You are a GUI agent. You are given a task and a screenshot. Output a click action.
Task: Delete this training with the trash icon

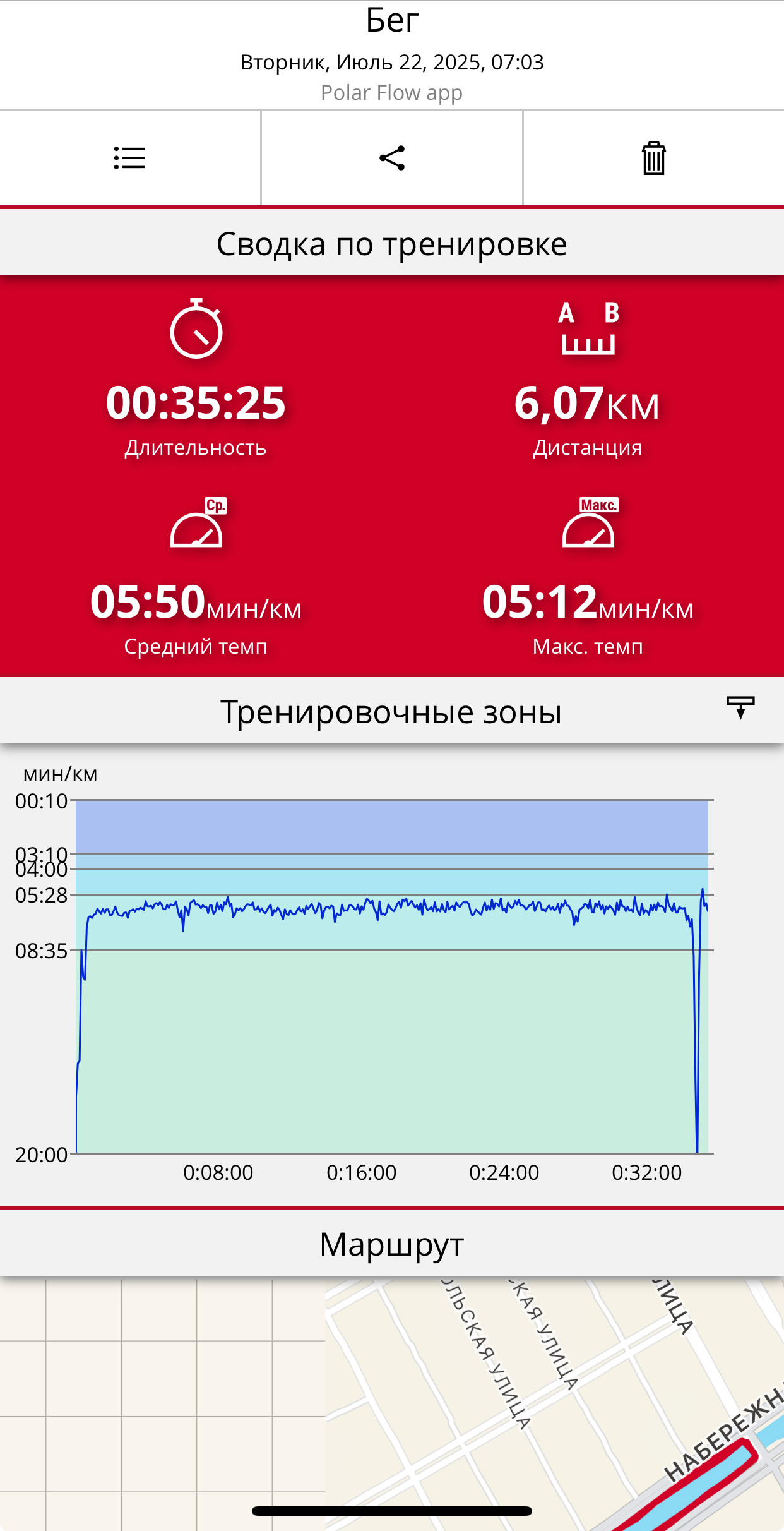click(x=653, y=158)
